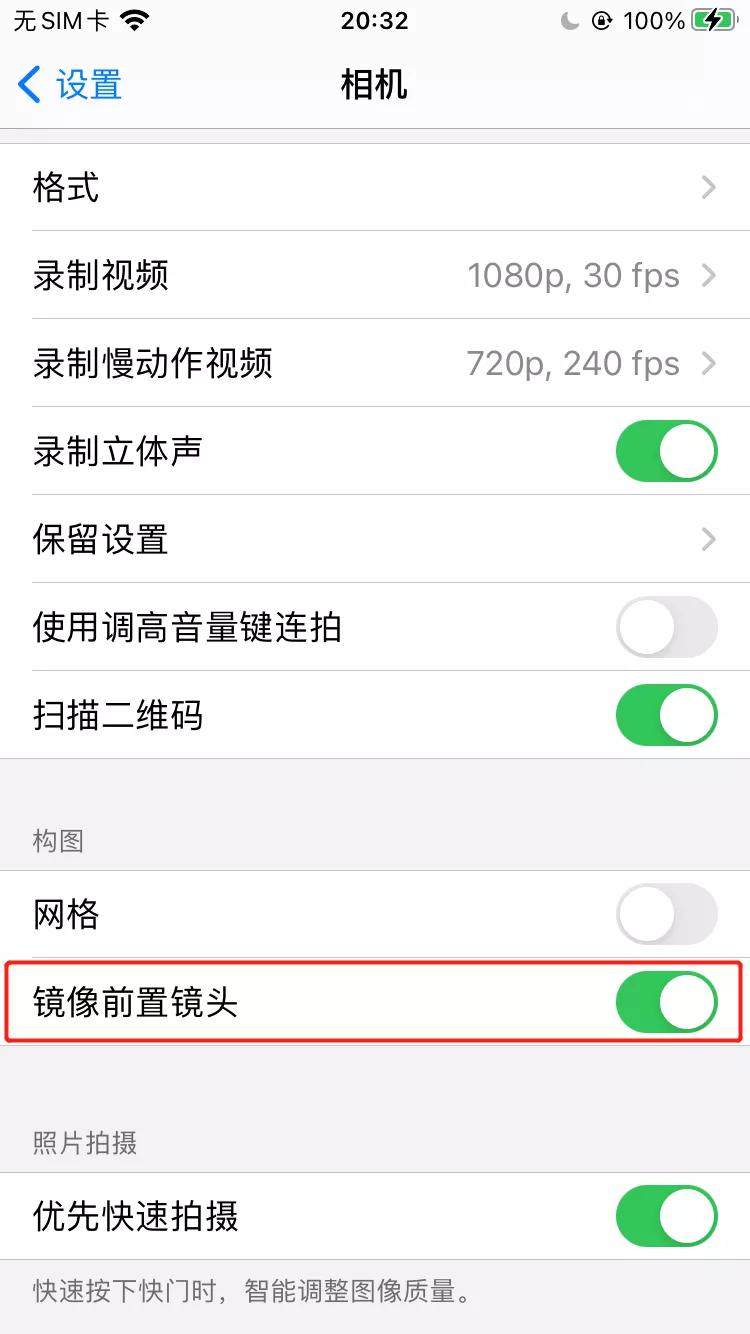Turn off 录制立体声 switch
Screen dimensions: 750x1334
point(666,451)
